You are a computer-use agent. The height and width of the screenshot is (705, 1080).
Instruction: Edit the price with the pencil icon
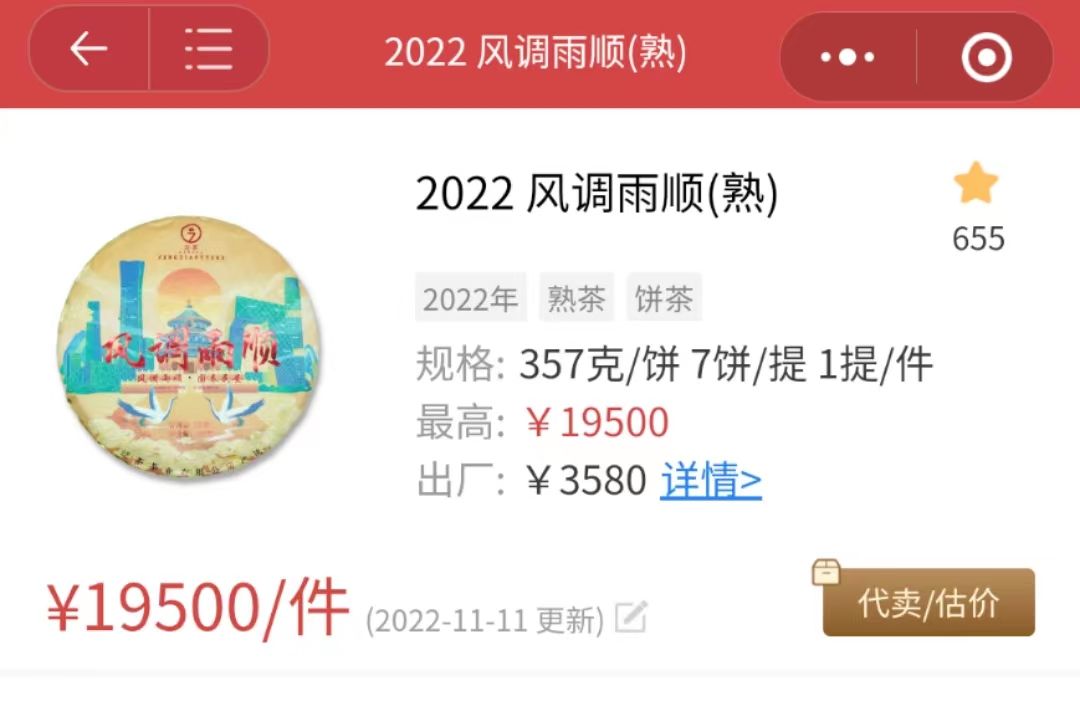pyautogui.click(x=631, y=619)
